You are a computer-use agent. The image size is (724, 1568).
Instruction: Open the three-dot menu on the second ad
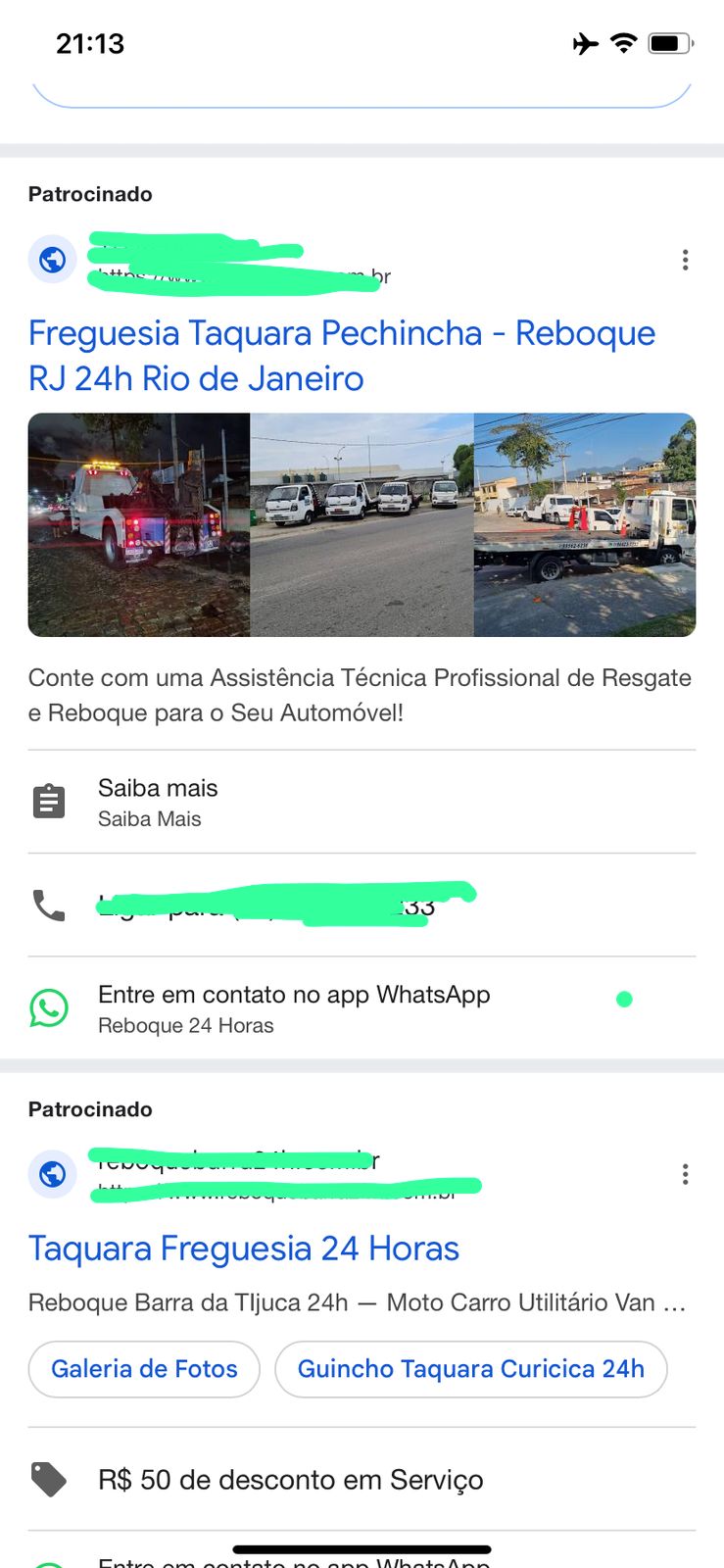coord(685,1174)
